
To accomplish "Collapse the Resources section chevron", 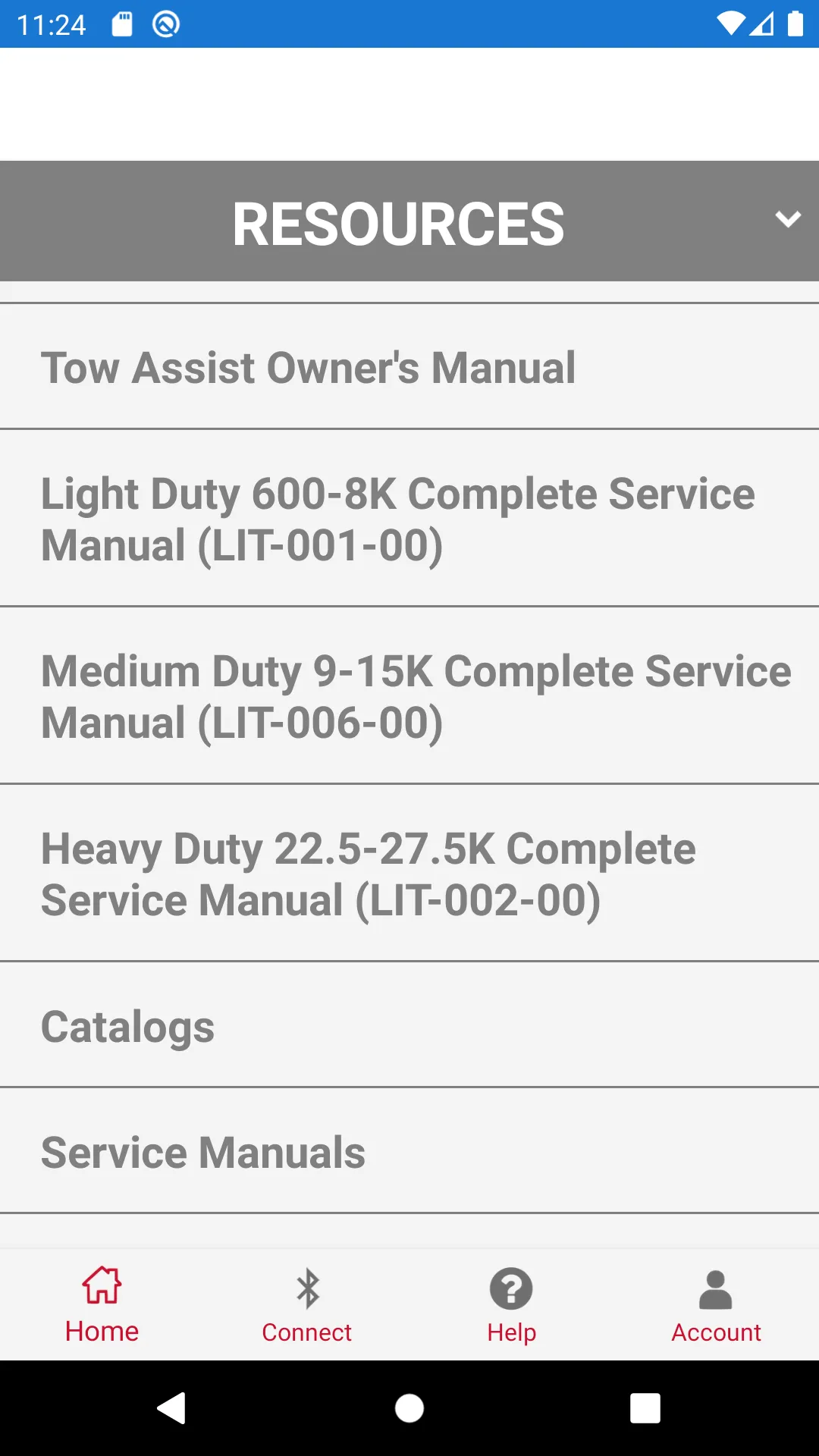I will pos(787,220).
